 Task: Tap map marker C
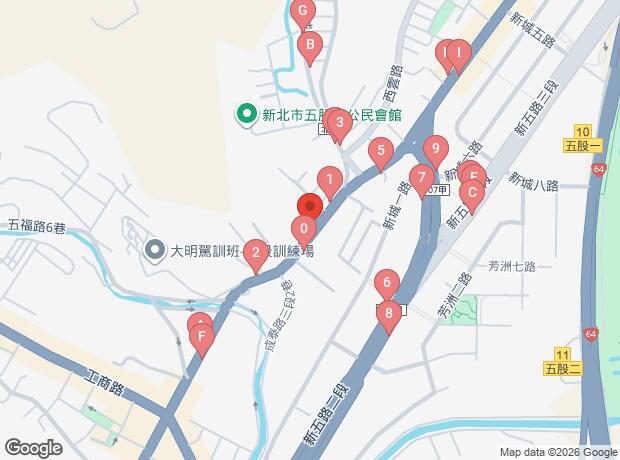(471, 191)
